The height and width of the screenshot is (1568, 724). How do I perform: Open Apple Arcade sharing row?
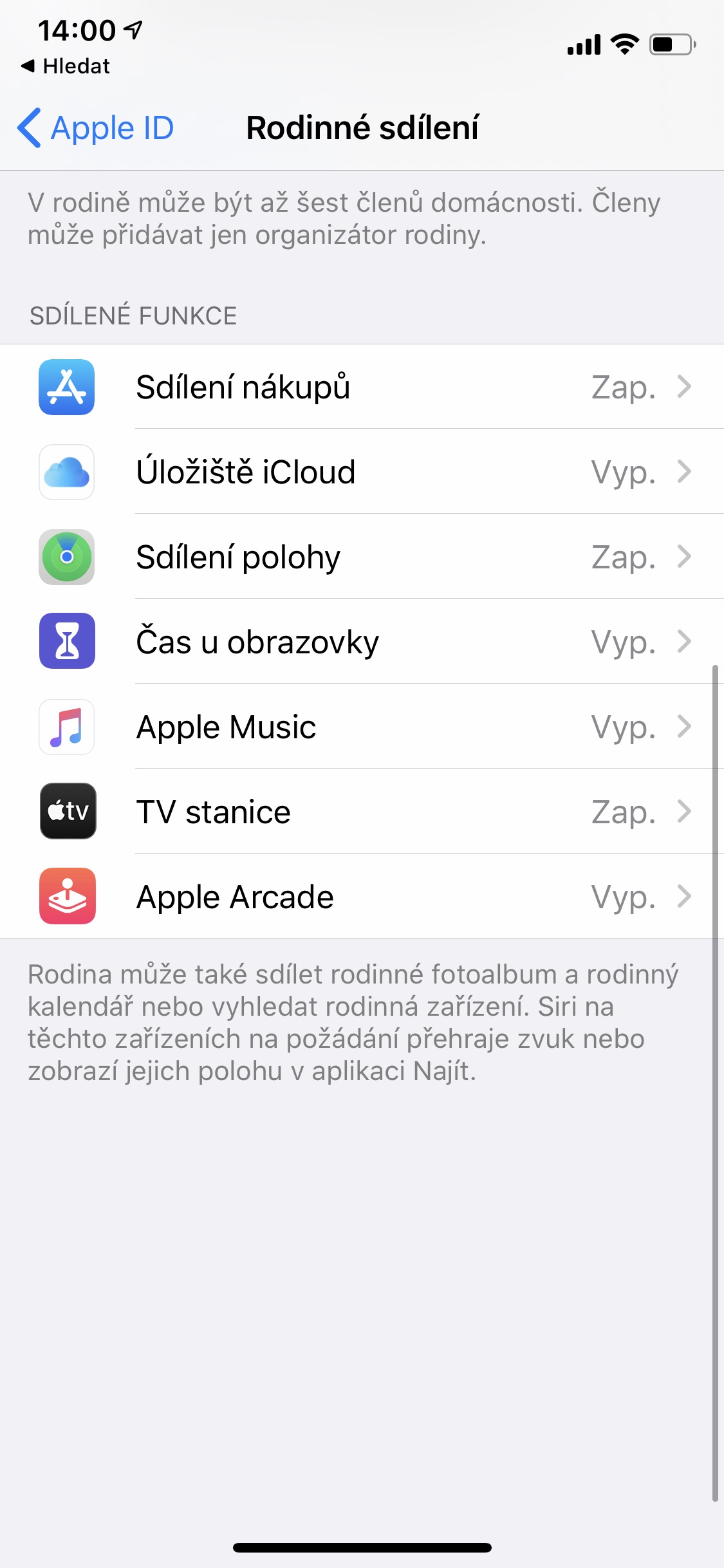coord(362,897)
